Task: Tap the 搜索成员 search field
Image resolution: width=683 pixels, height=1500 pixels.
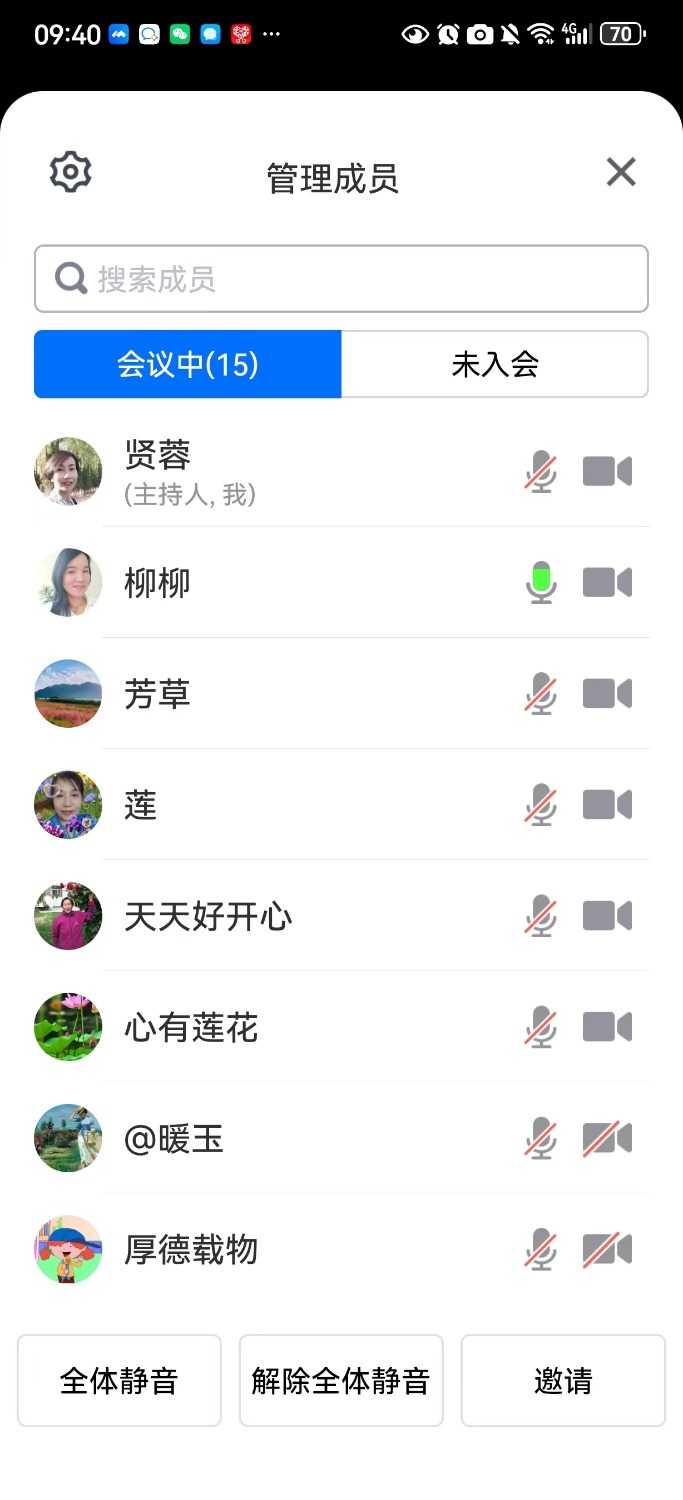Action: pyautogui.click(x=341, y=279)
